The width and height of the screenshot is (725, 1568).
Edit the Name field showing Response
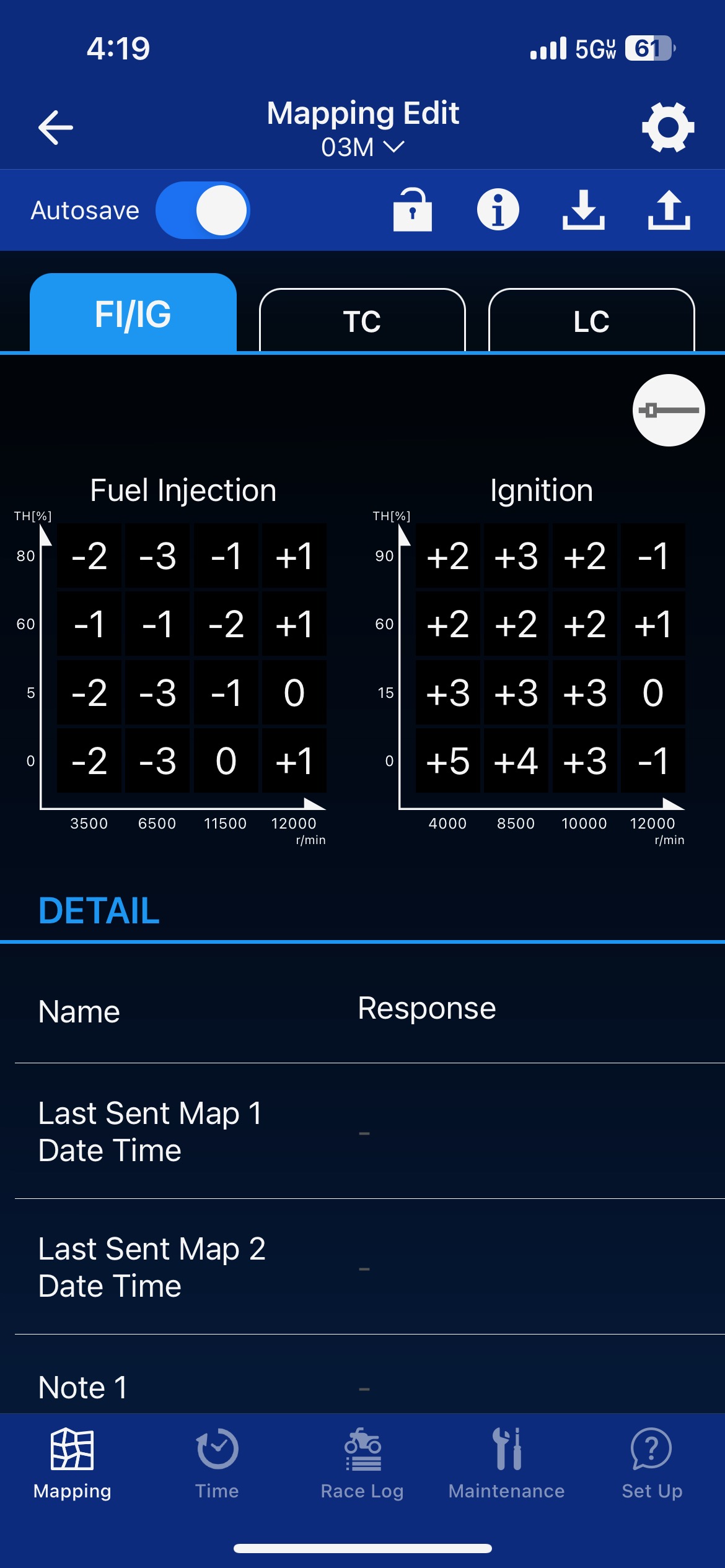tap(426, 1009)
